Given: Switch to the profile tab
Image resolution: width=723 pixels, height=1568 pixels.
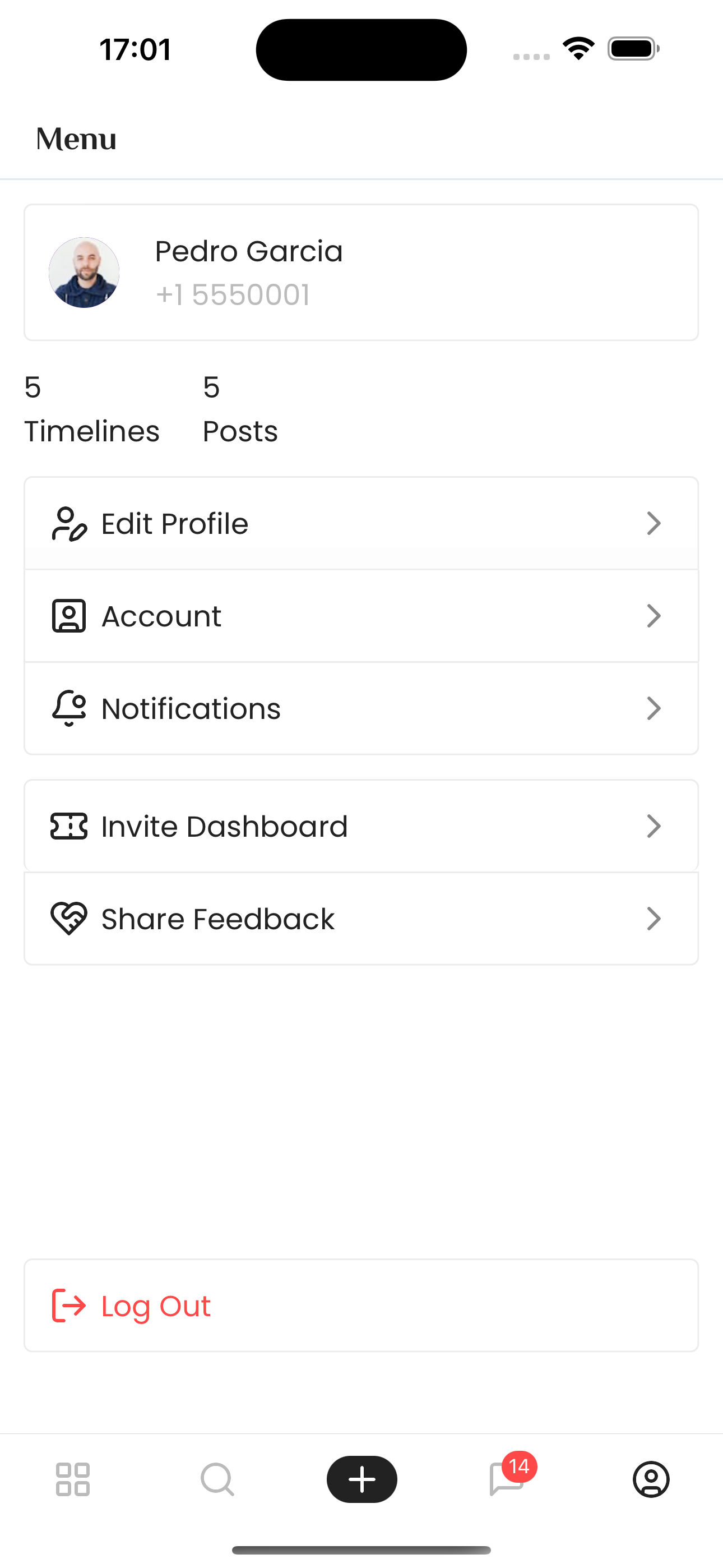Looking at the screenshot, I should pos(651,1479).
